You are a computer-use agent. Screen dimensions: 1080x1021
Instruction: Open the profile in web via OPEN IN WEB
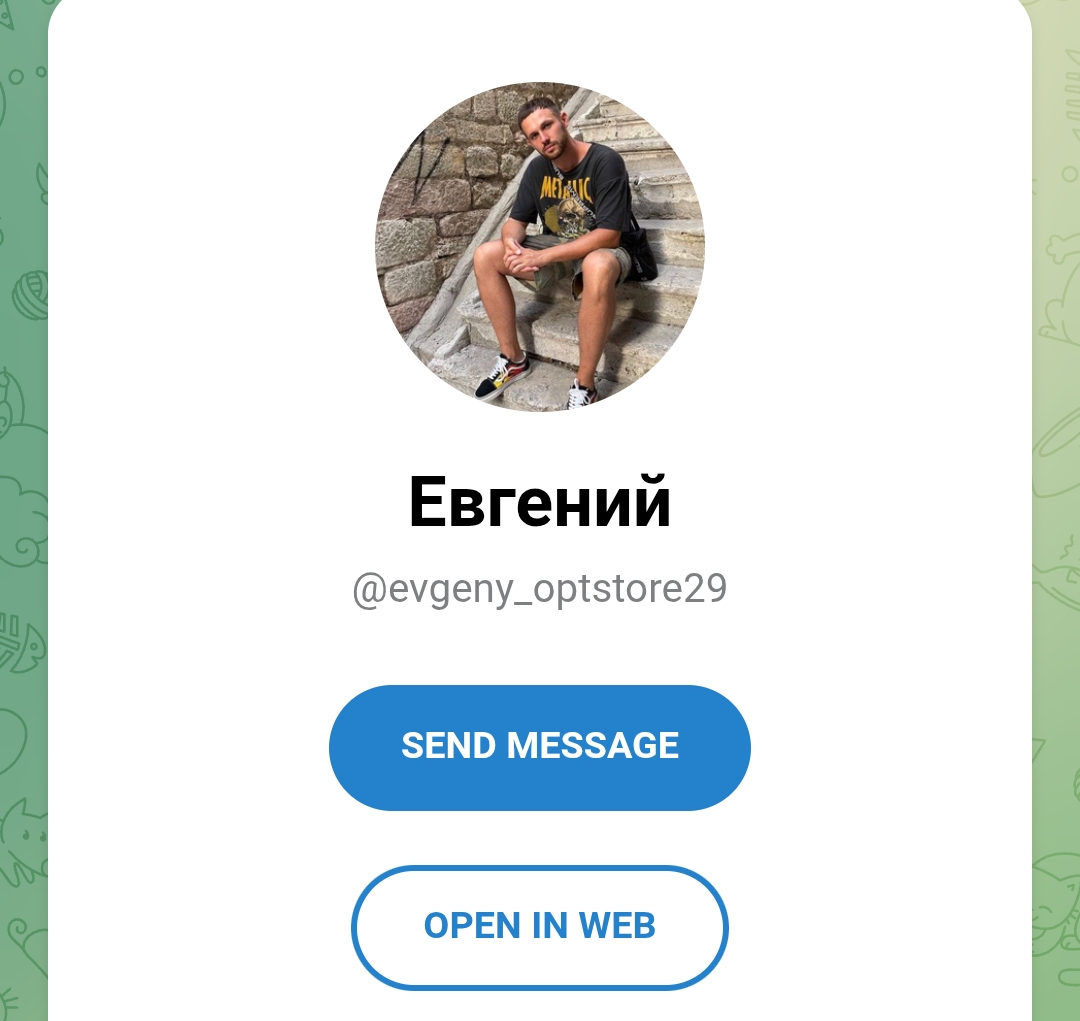[x=540, y=927]
